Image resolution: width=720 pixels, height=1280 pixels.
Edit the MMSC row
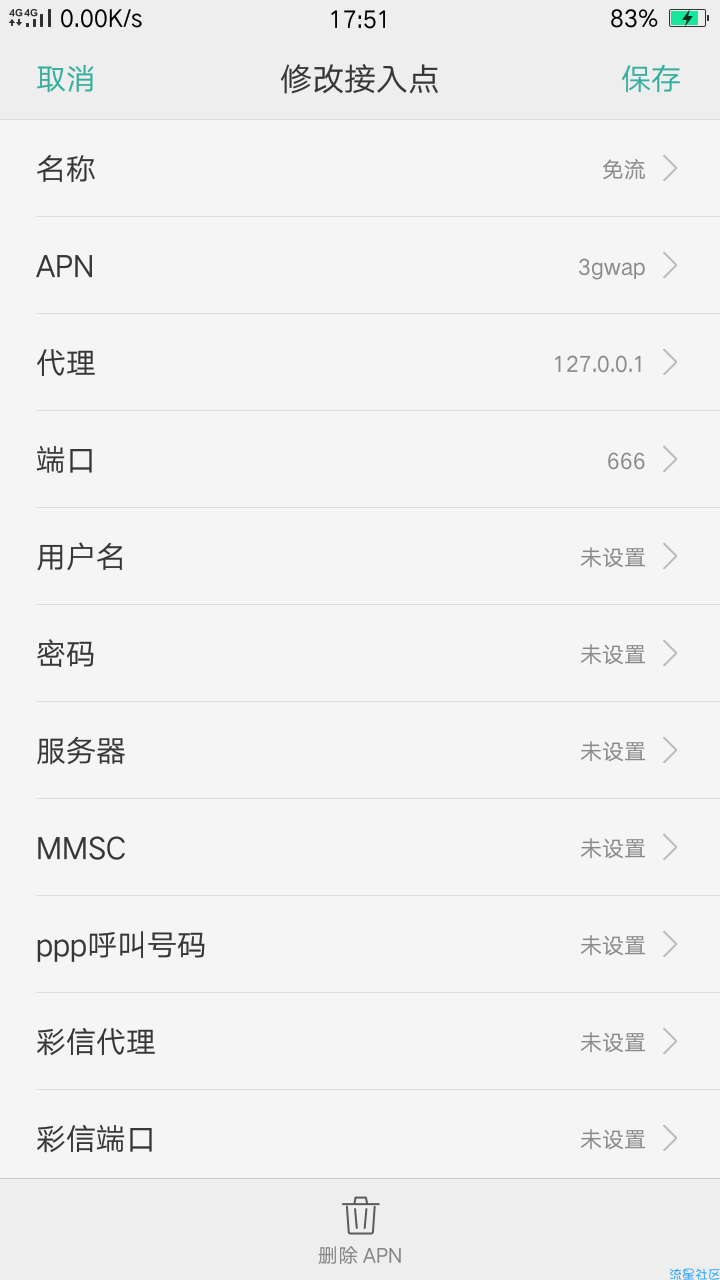[360, 848]
